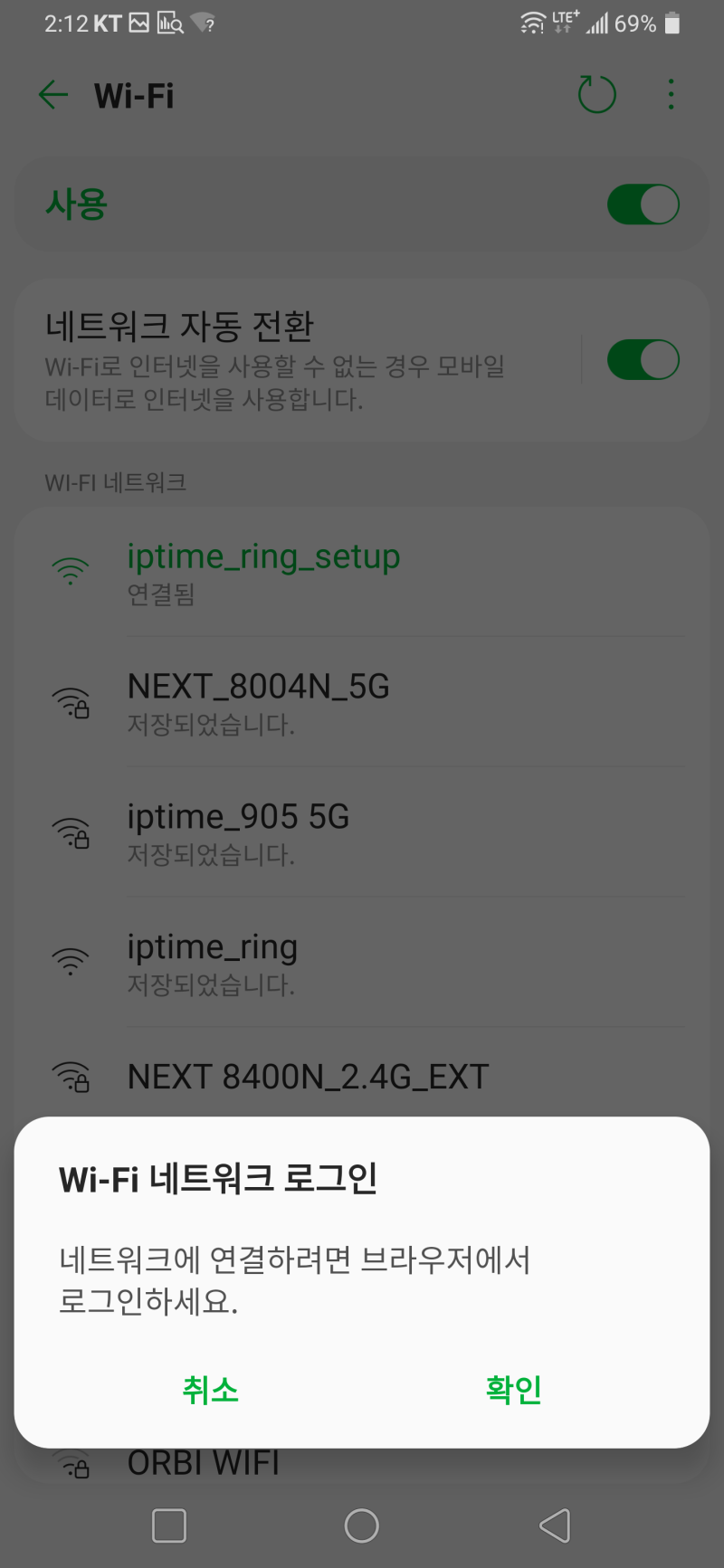Tap the locked Wi-Fi icon for iptime_905 5G
Image resolution: width=724 pixels, height=1568 pixels.
pos(72,831)
